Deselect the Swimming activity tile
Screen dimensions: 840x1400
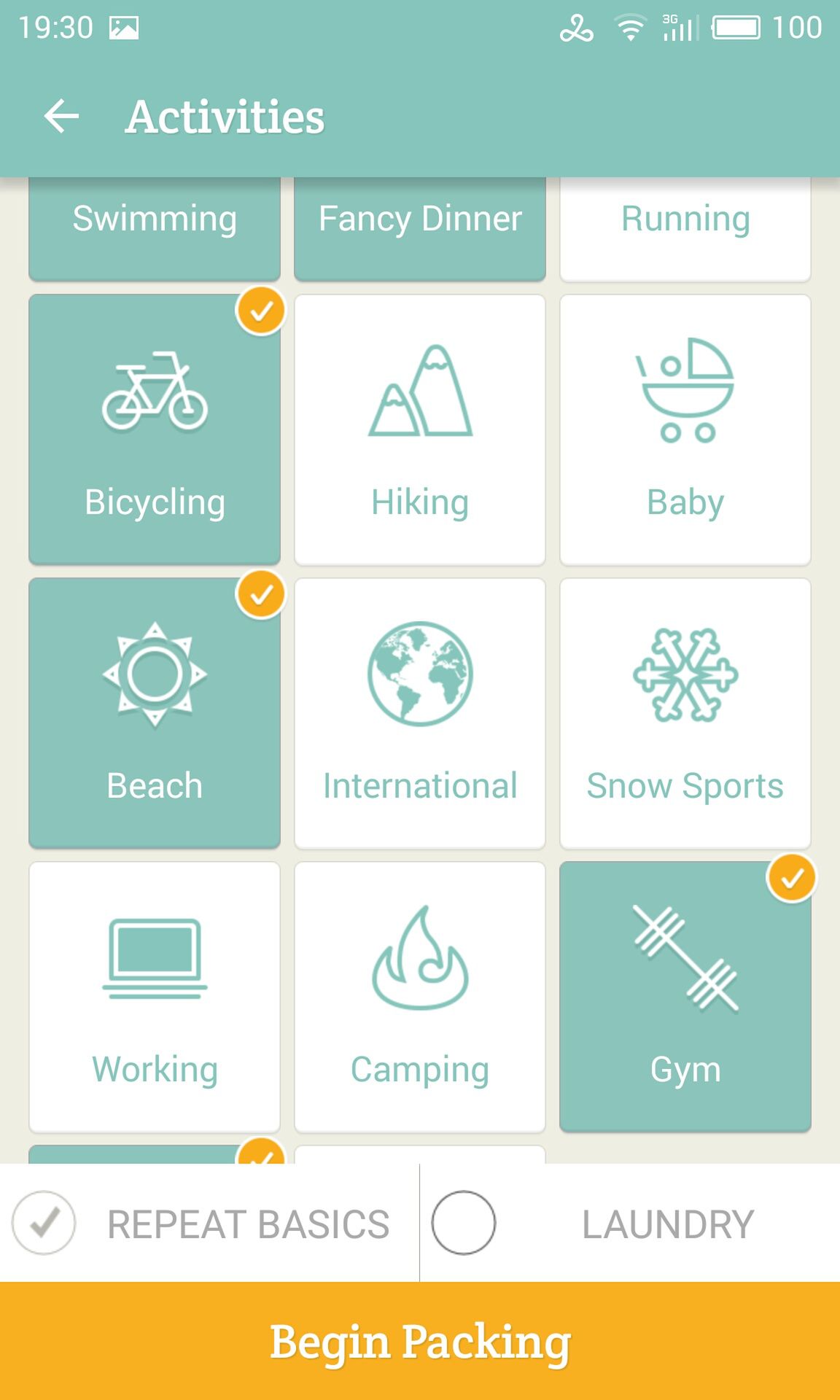155,228
